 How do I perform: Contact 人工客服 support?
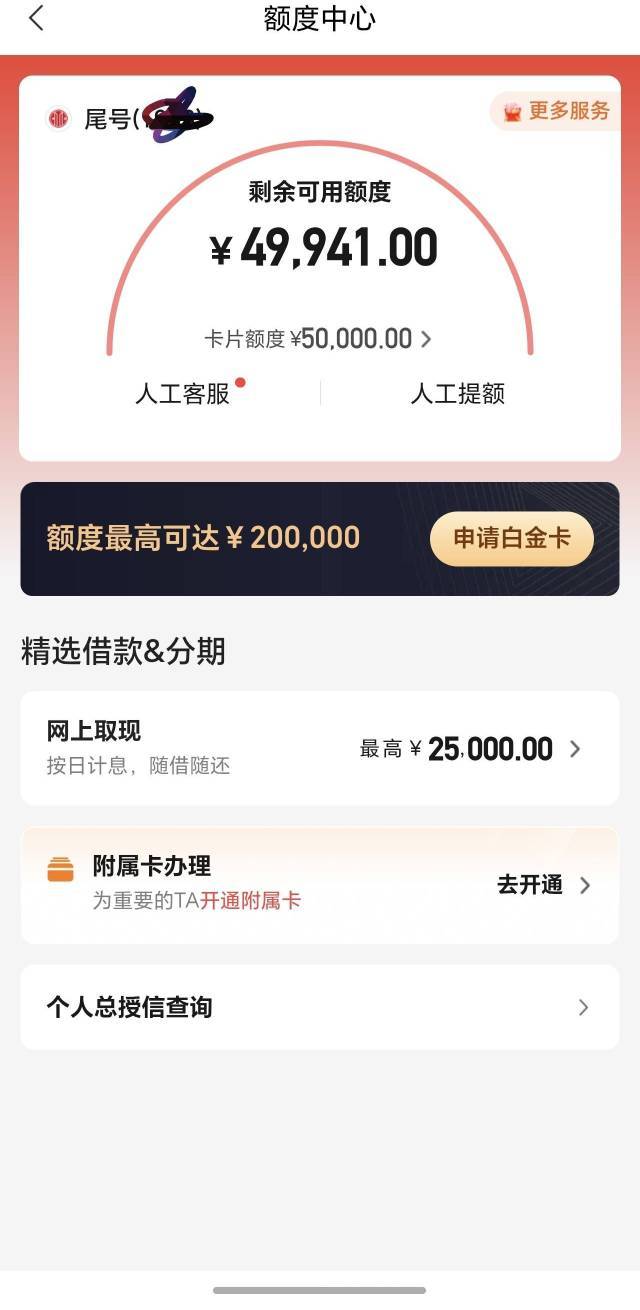pyautogui.click(x=183, y=394)
